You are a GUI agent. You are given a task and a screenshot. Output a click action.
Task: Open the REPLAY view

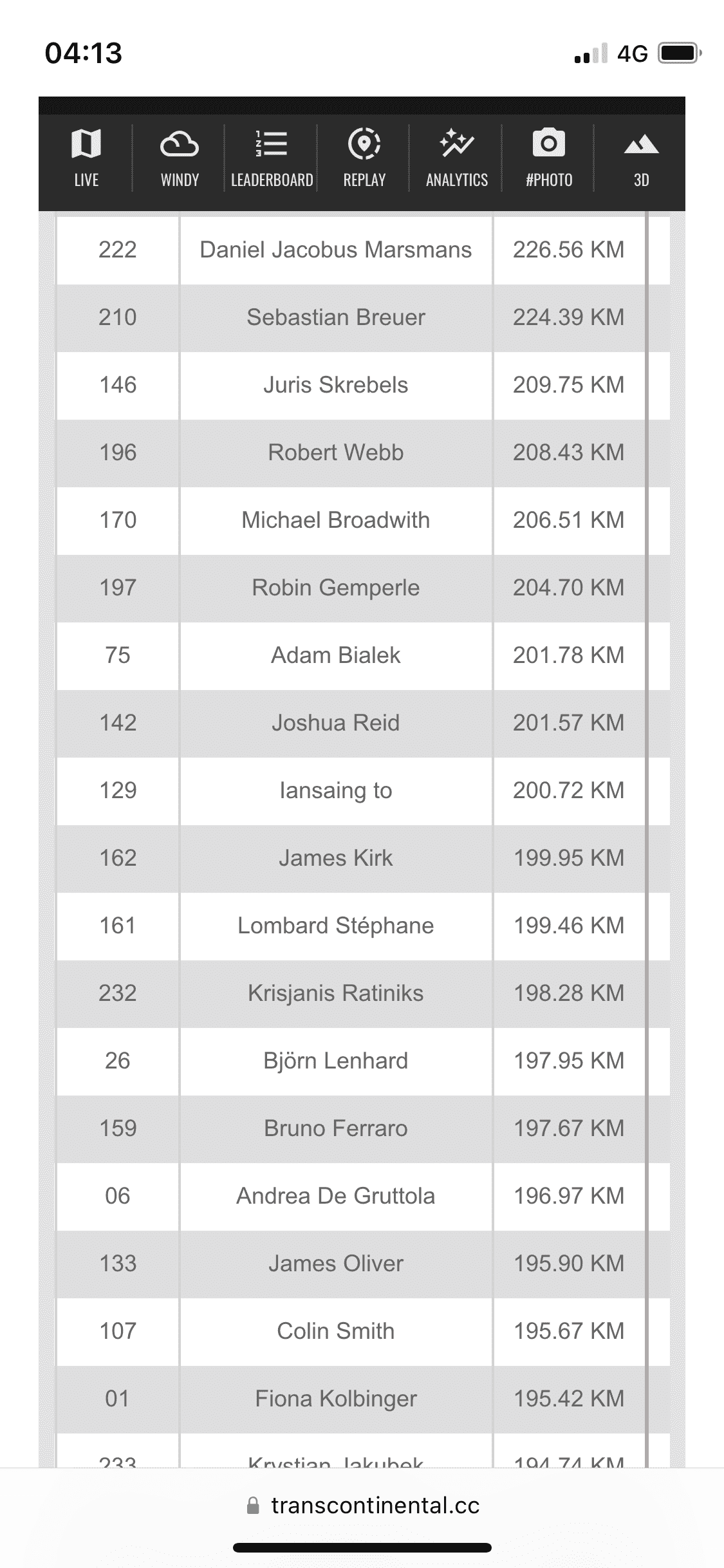click(x=364, y=158)
